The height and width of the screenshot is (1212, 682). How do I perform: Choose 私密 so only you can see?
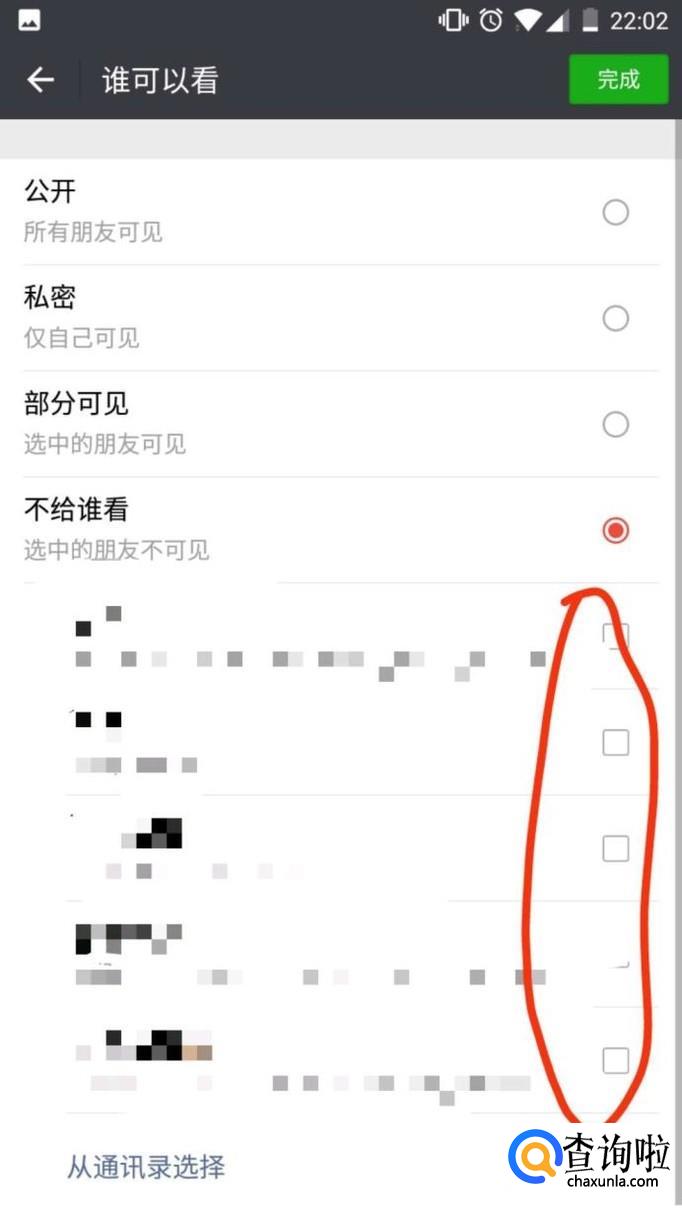click(615, 318)
